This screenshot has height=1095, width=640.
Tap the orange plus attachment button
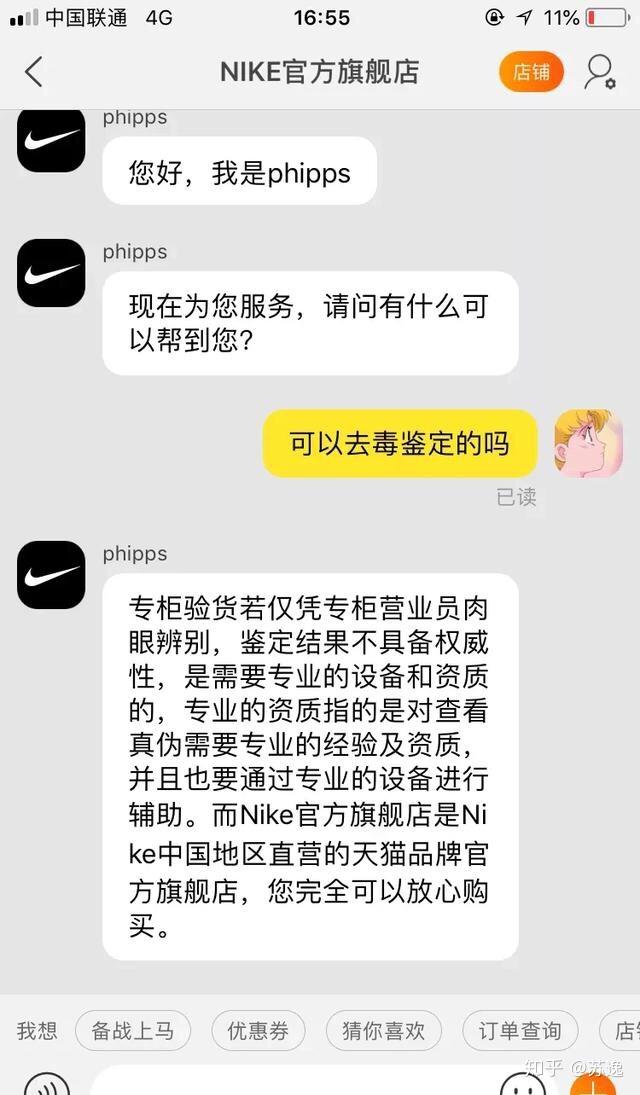pyautogui.click(x=593, y=1086)
